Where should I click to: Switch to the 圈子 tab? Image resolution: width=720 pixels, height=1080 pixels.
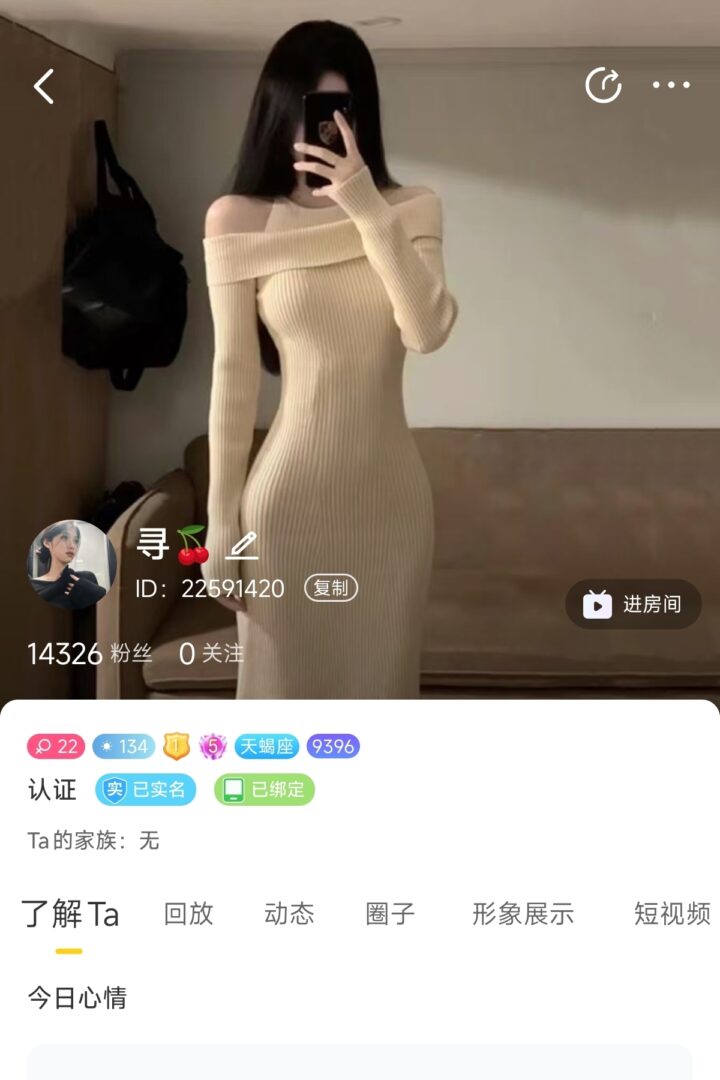[390, 913]
